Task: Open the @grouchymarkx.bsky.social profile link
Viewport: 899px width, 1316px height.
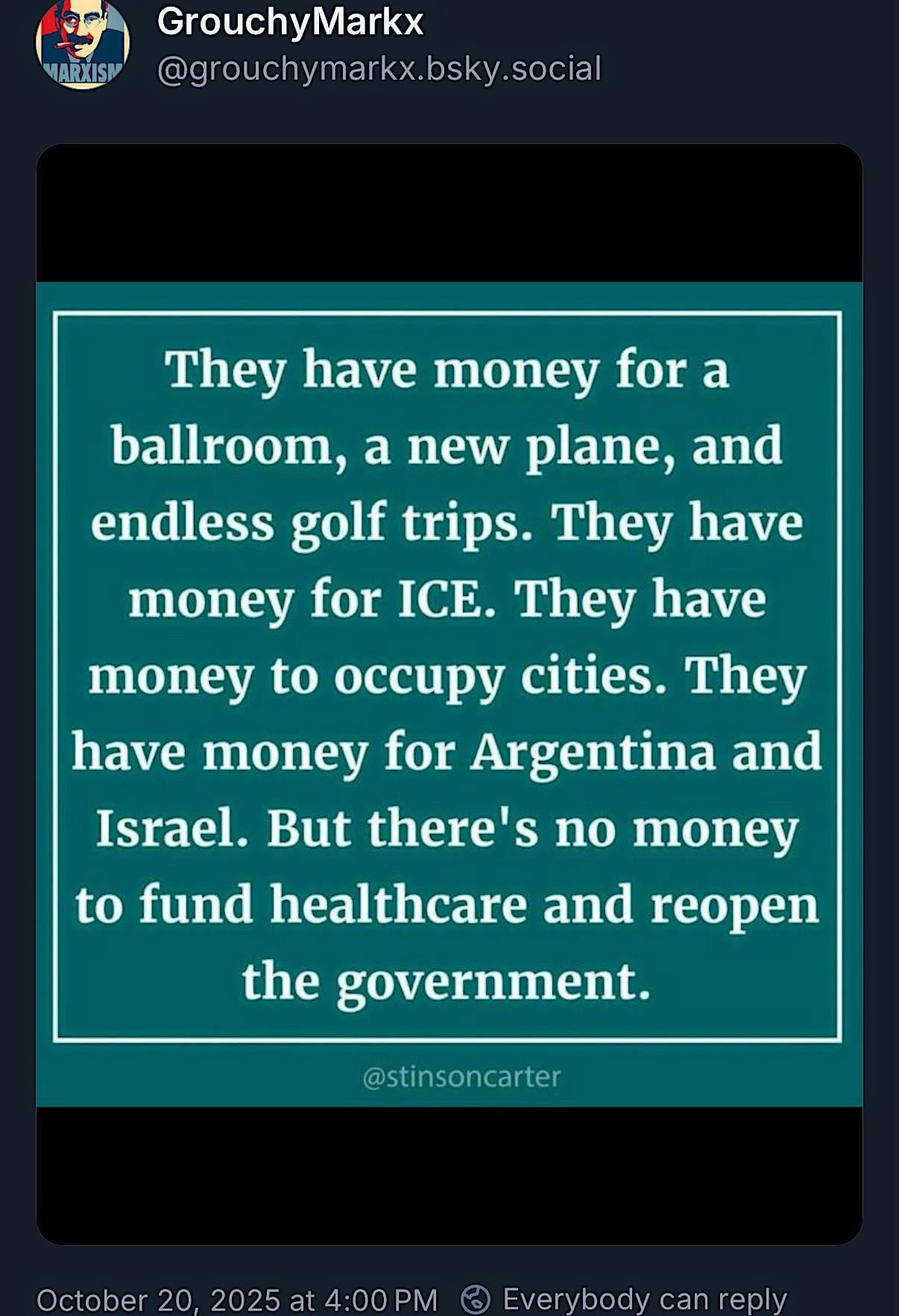Action: 379,69
